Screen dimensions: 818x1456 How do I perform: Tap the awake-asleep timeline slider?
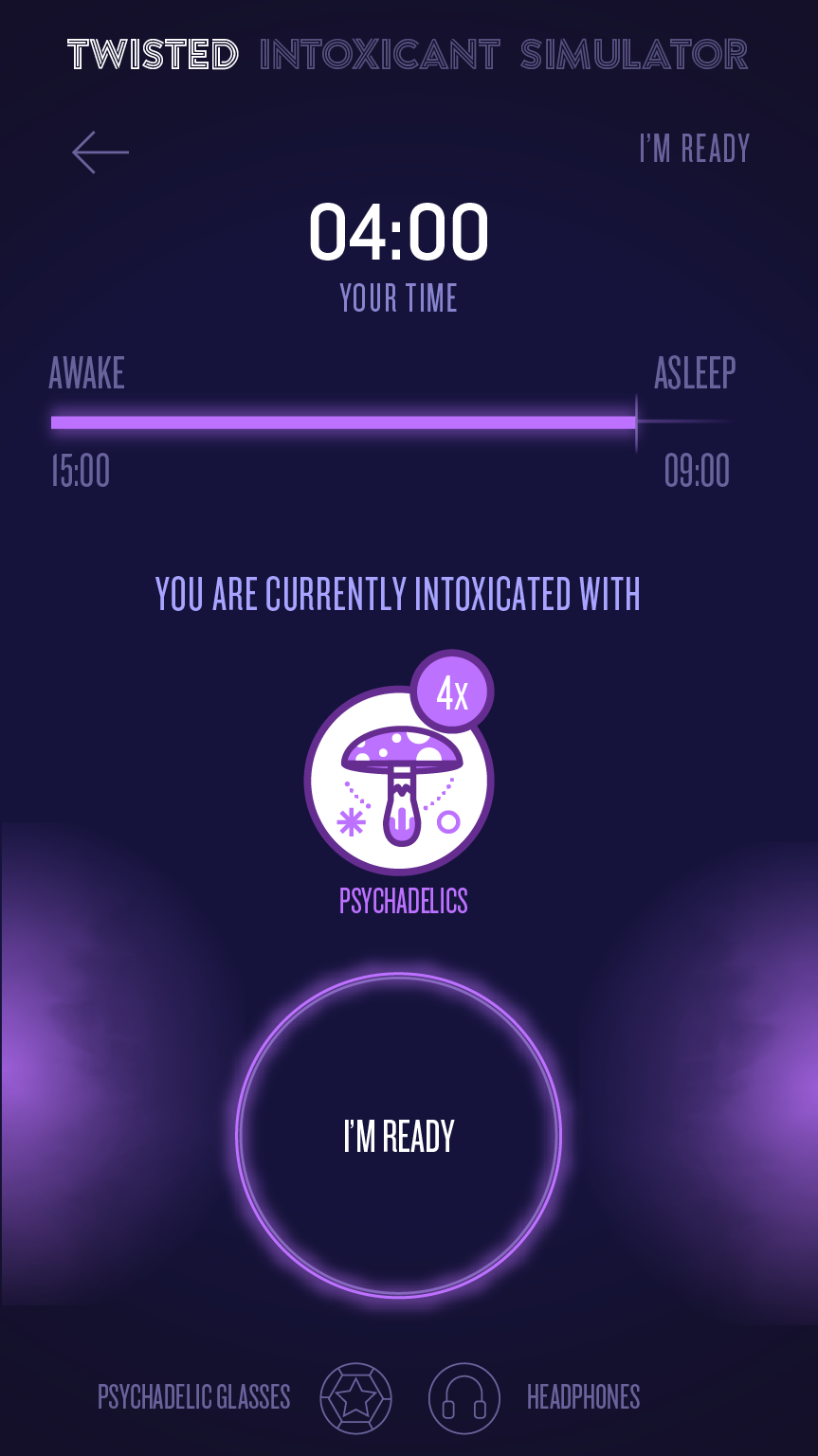click(391, 422)
